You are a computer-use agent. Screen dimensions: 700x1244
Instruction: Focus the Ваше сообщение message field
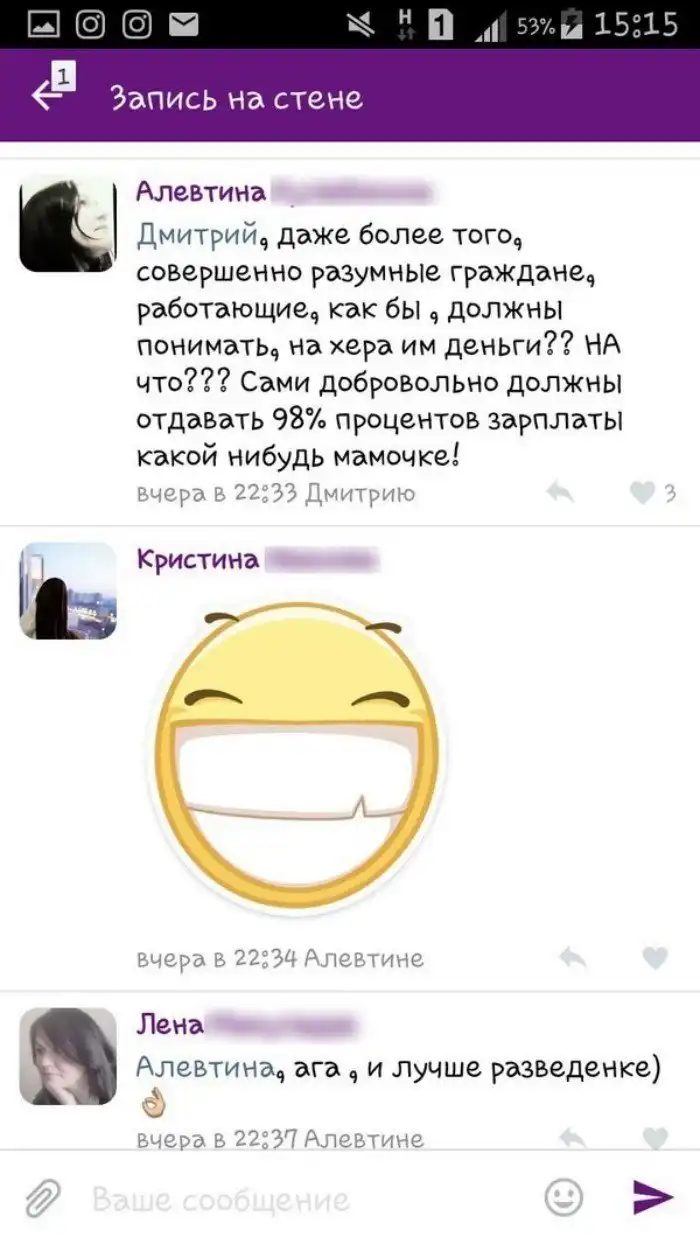(300, 1198)
